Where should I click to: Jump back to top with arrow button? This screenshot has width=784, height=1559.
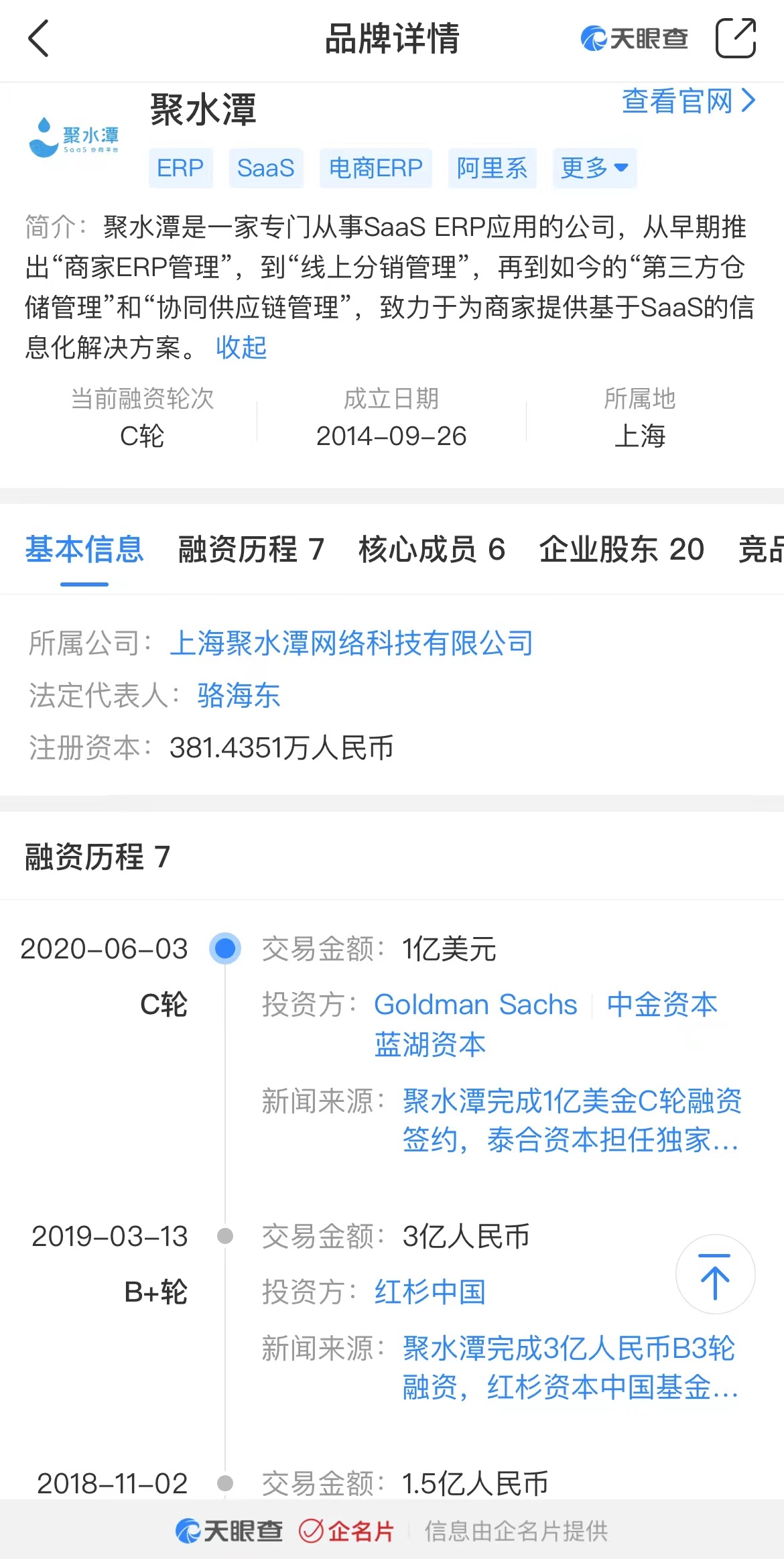[x=715, y=1274]
